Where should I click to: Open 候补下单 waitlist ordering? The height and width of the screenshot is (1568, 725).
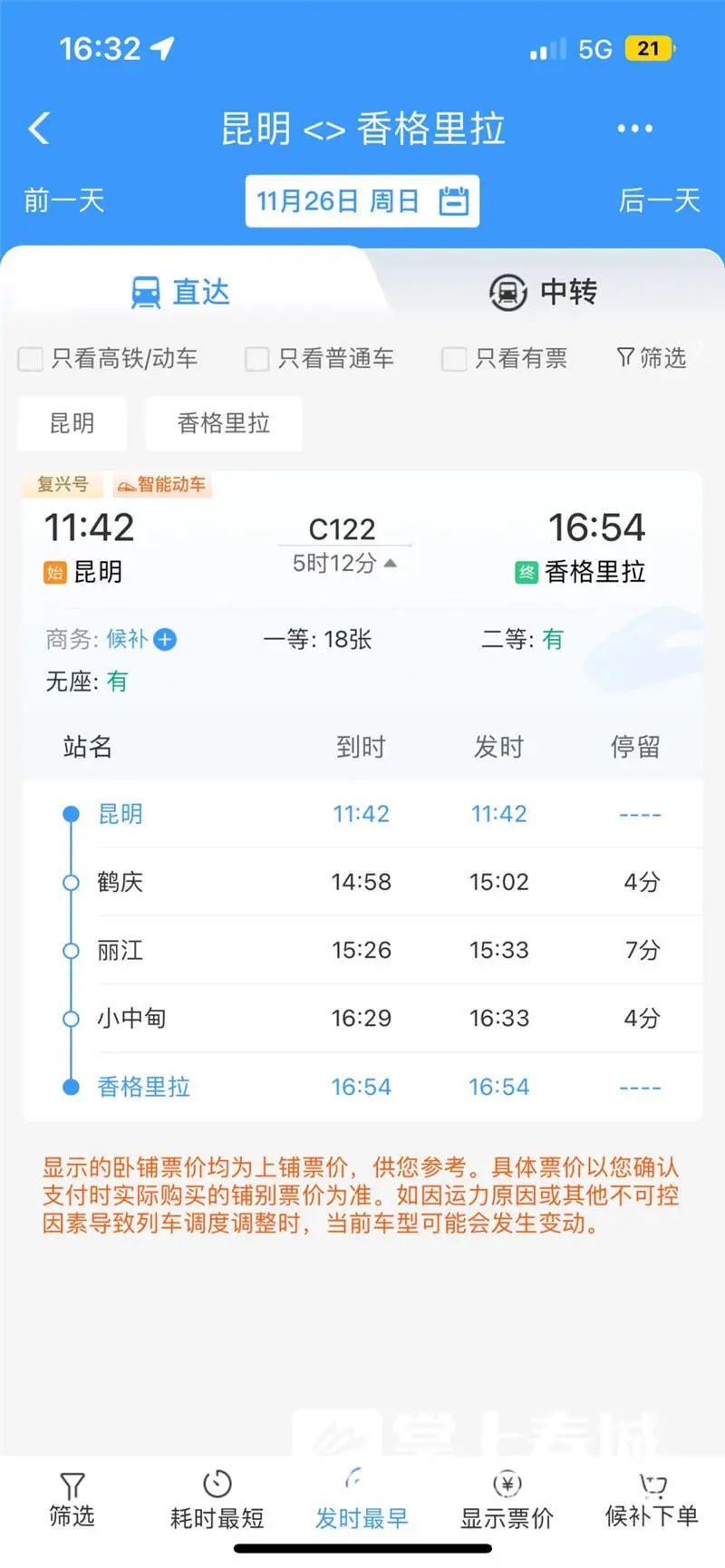(x=652, y=1501)
